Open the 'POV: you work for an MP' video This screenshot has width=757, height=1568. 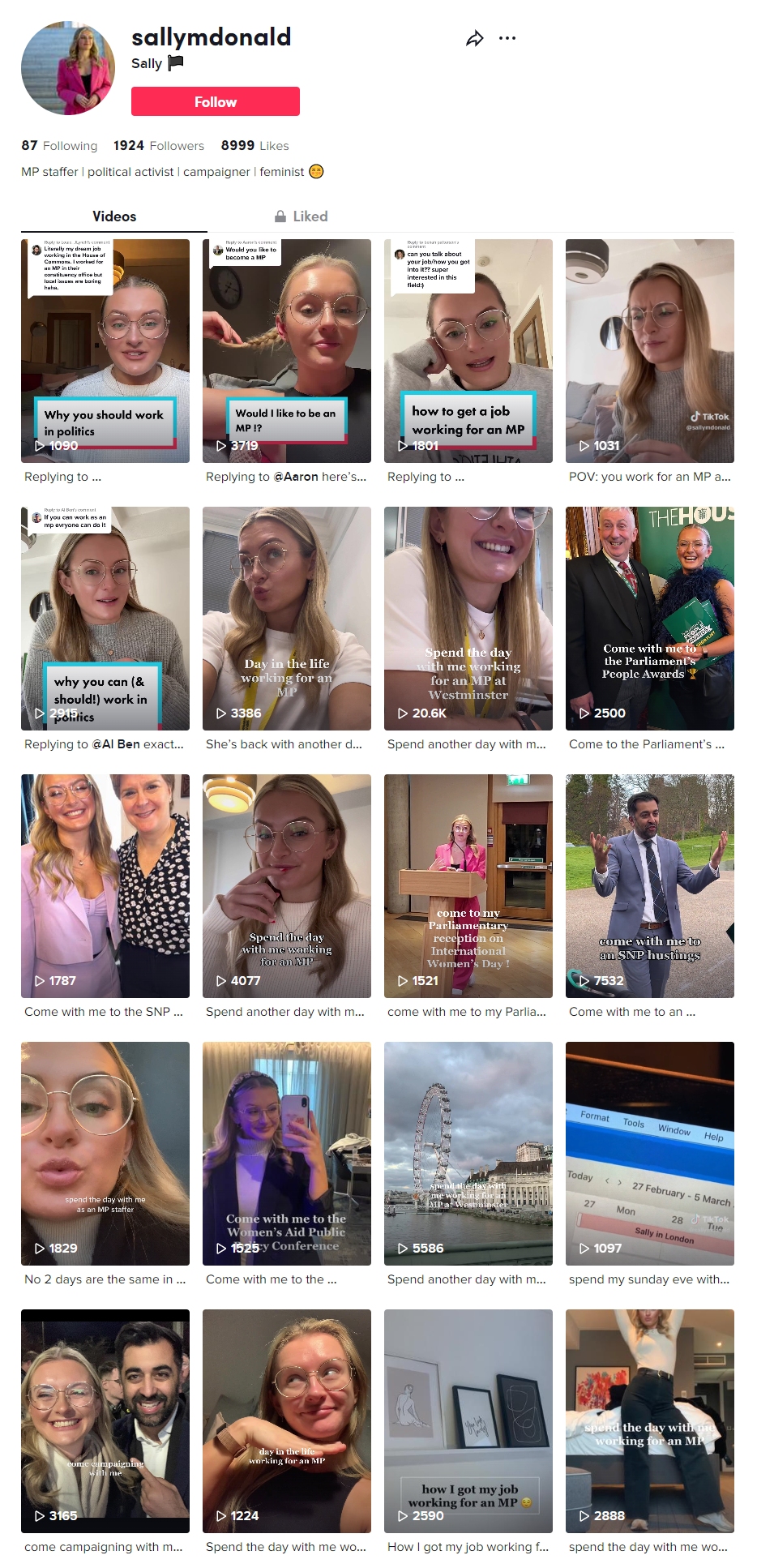pyautogui.click(x=650, y=351)
